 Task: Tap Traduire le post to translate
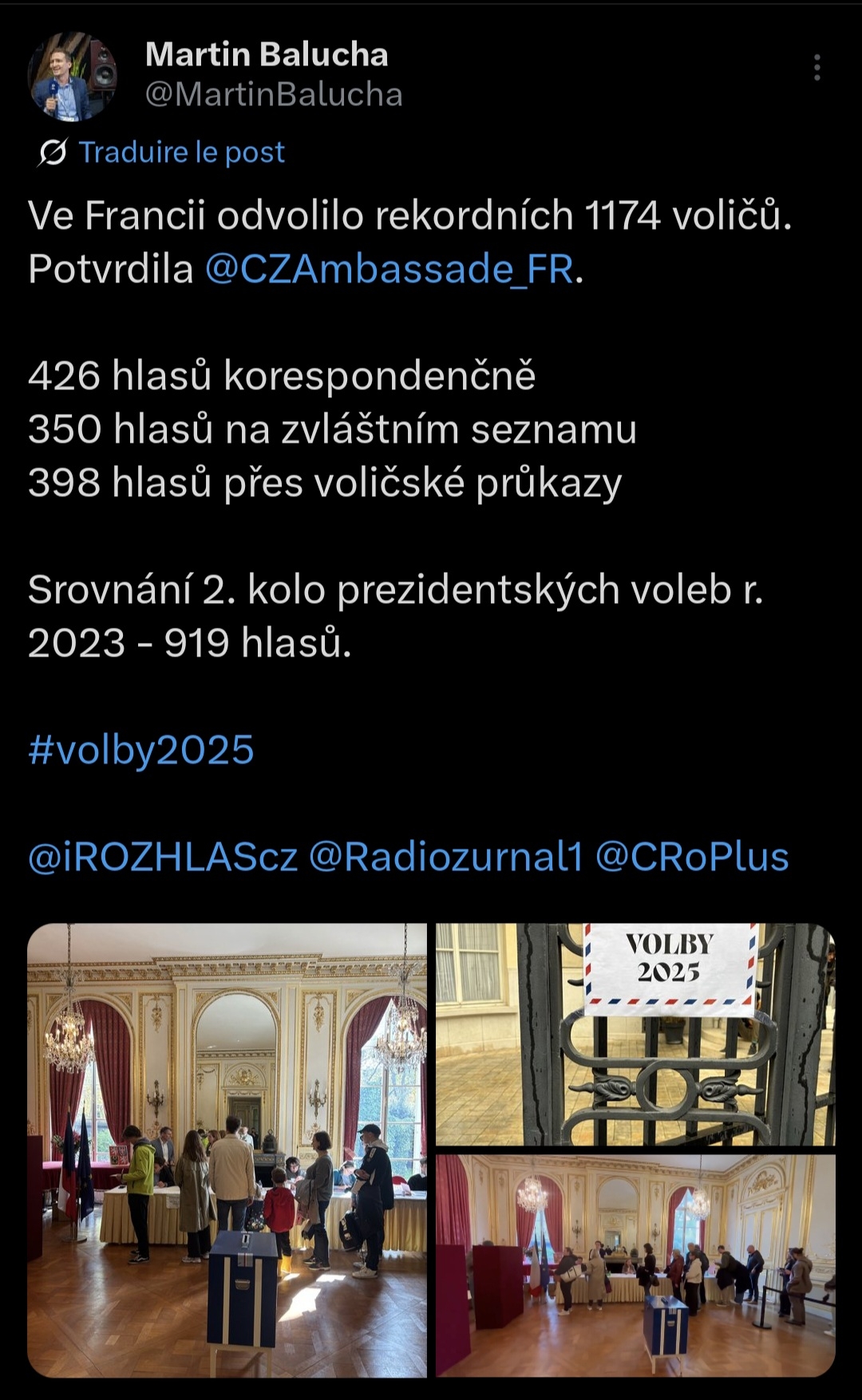pyautogui.click(x=181, y=152)
